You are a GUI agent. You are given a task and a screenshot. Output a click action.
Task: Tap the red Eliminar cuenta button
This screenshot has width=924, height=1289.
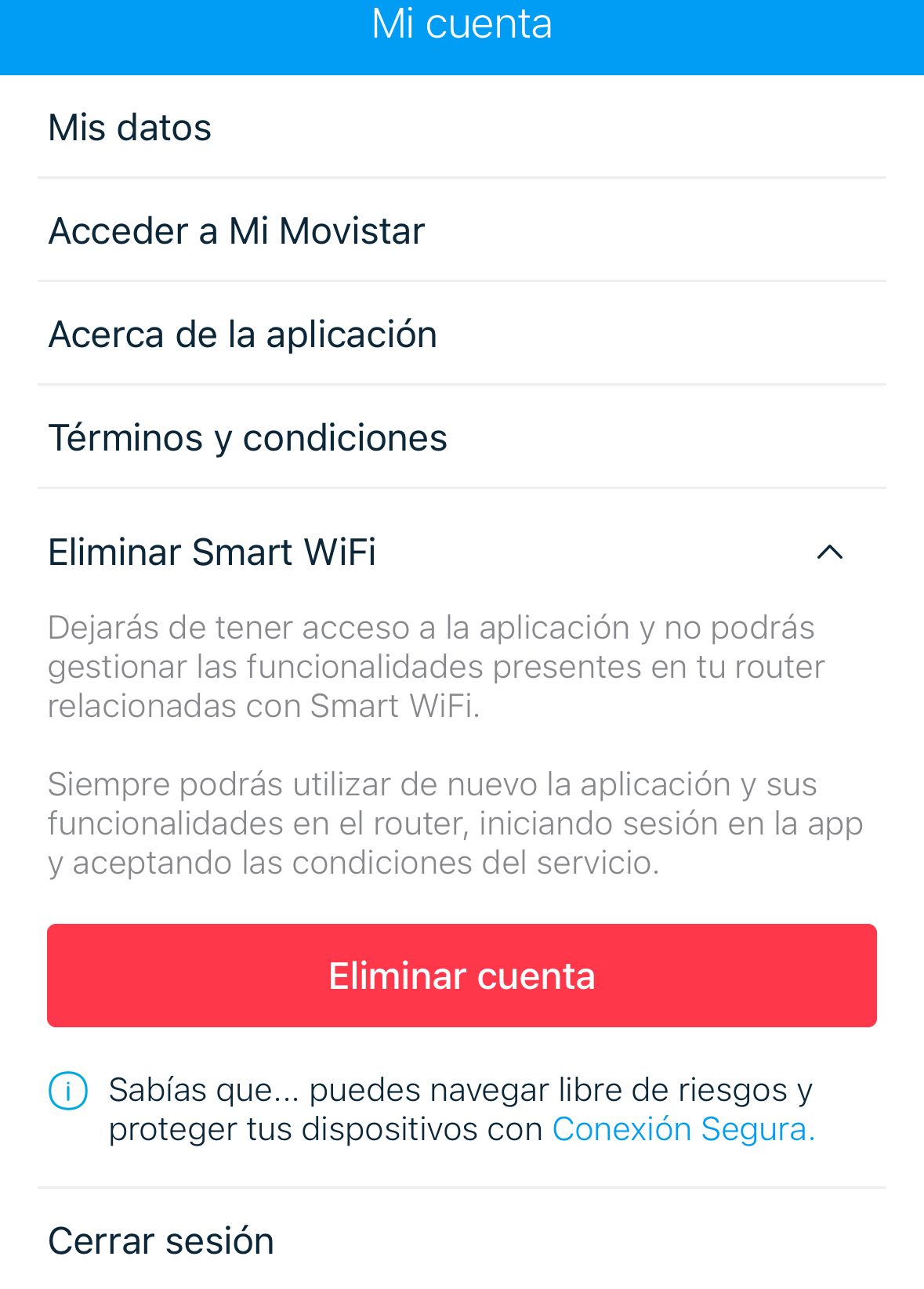[462, 976]
